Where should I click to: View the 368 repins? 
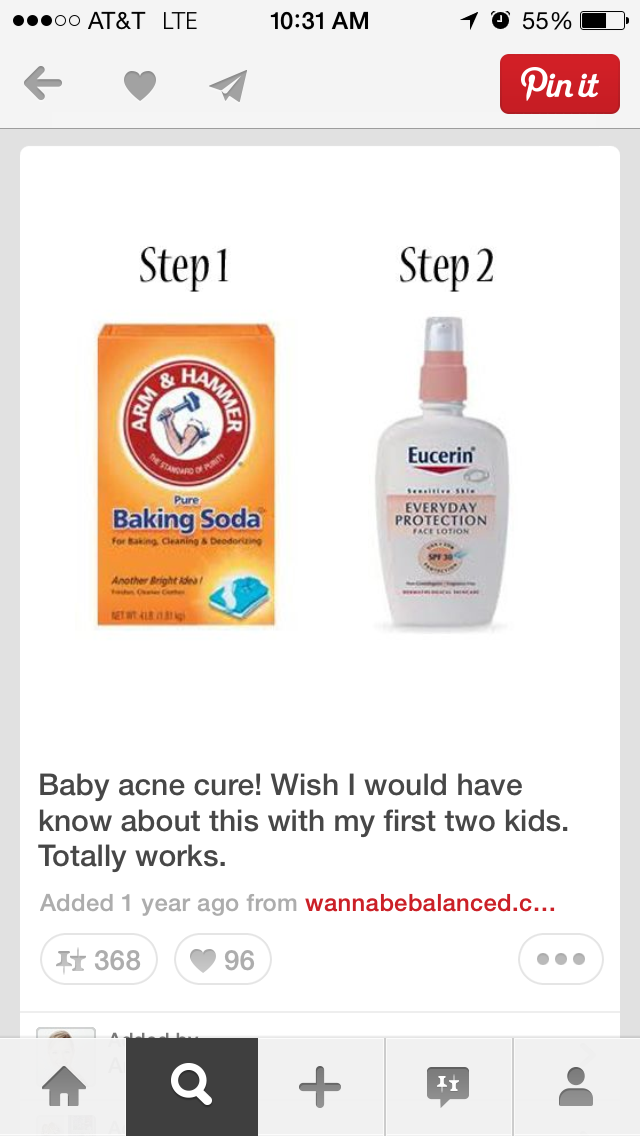coord(99,960)
